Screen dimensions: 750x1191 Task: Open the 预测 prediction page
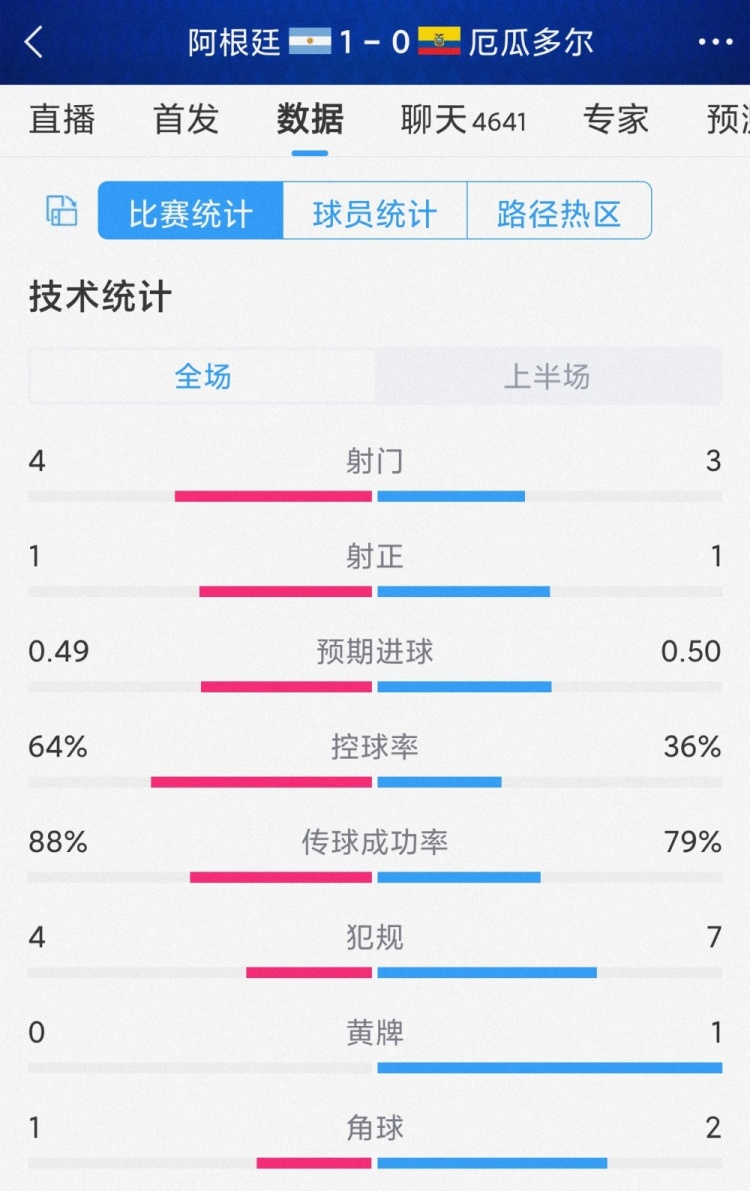coord(732,120)
